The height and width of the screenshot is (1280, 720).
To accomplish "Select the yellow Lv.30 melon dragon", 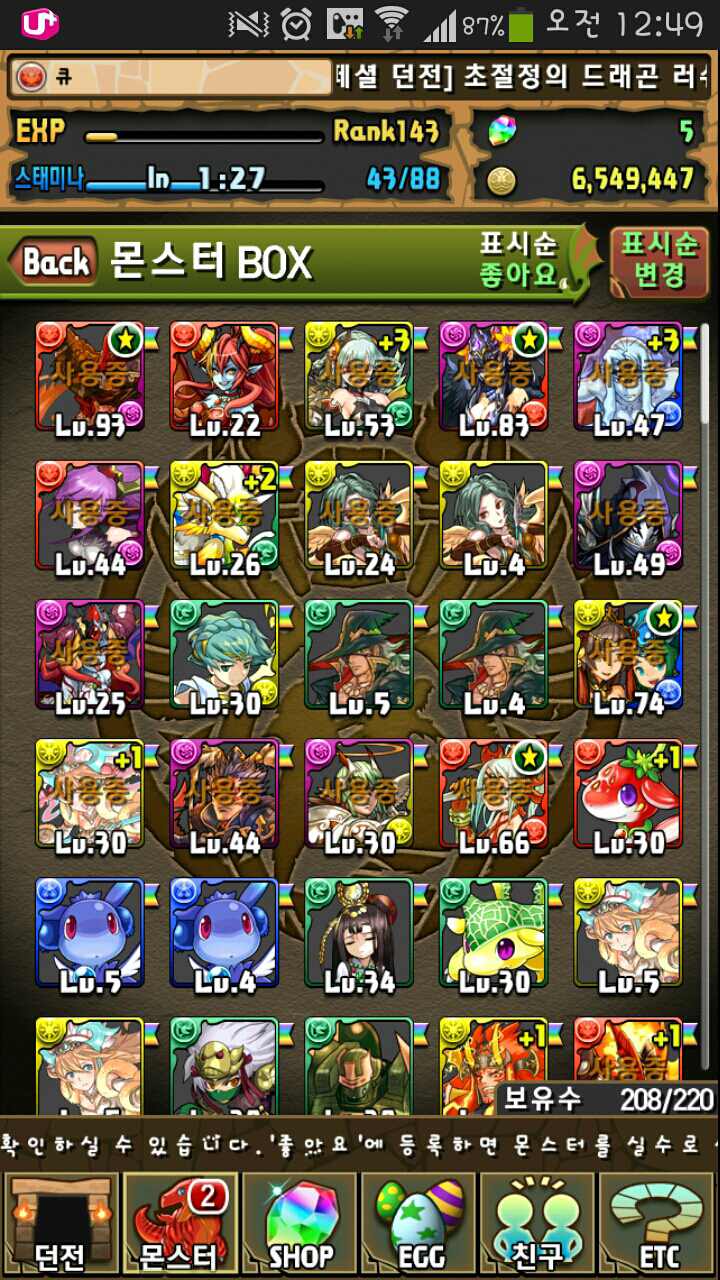I will pyautogui.click(x=494, y=935).
